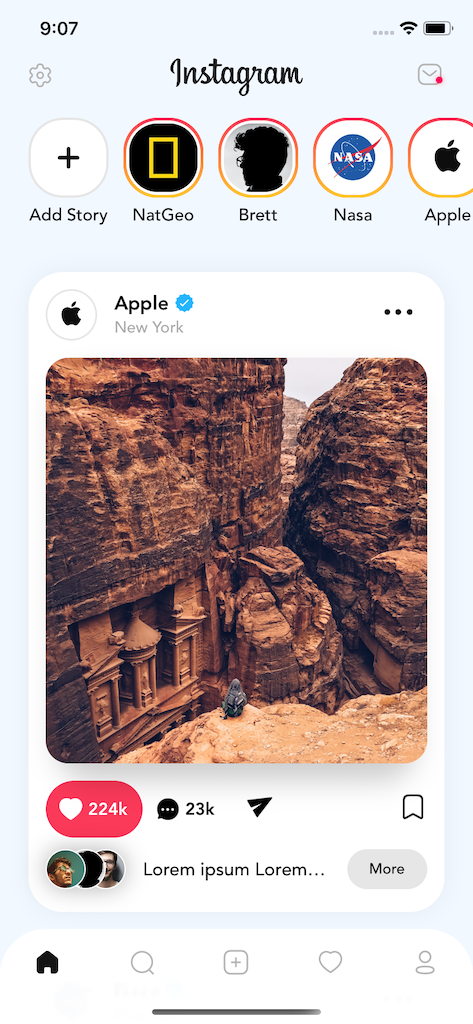This screenshot has height=1024, width=473.
Task: View Brett's story
Action: click(258, 158)
